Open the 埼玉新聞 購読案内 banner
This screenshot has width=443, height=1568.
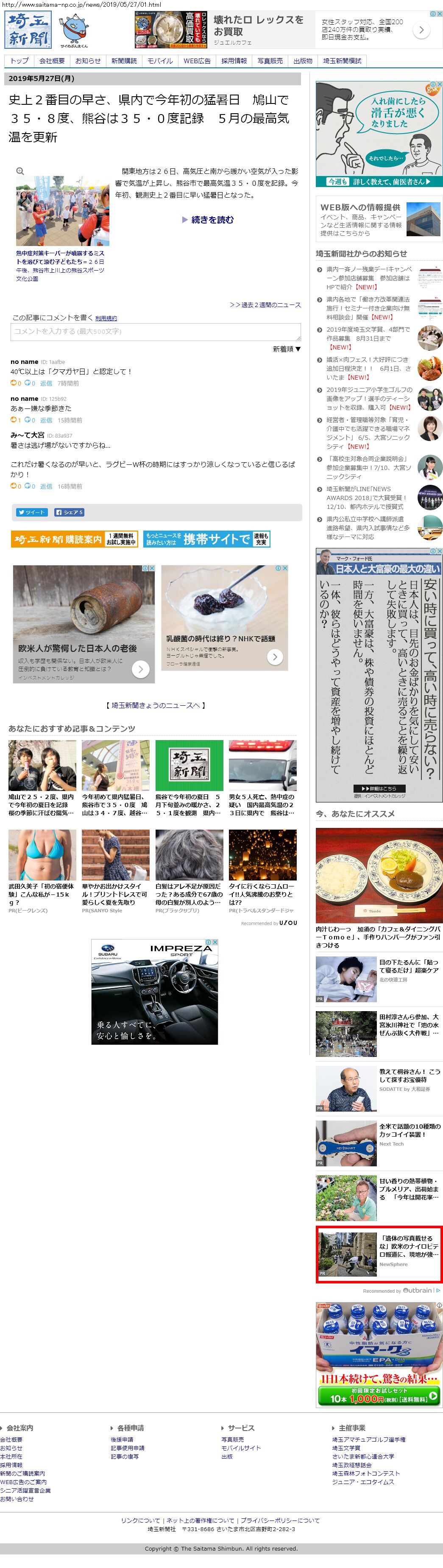(74, 539)
